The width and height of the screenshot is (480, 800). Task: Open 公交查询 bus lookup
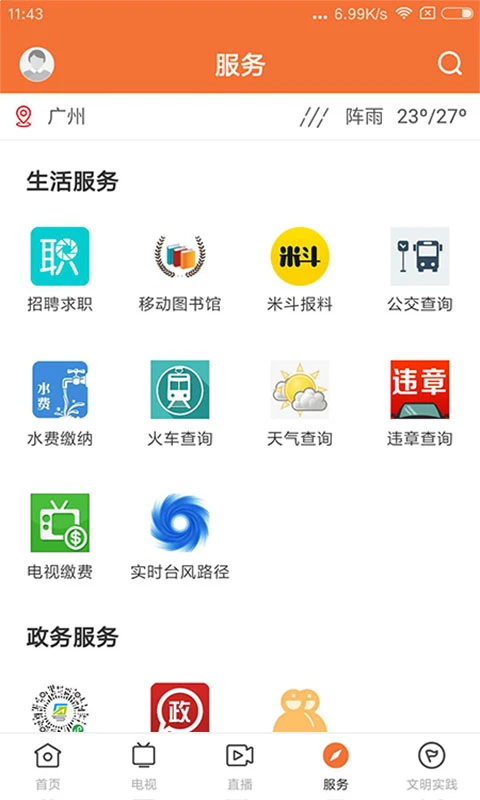coord(419,269)
